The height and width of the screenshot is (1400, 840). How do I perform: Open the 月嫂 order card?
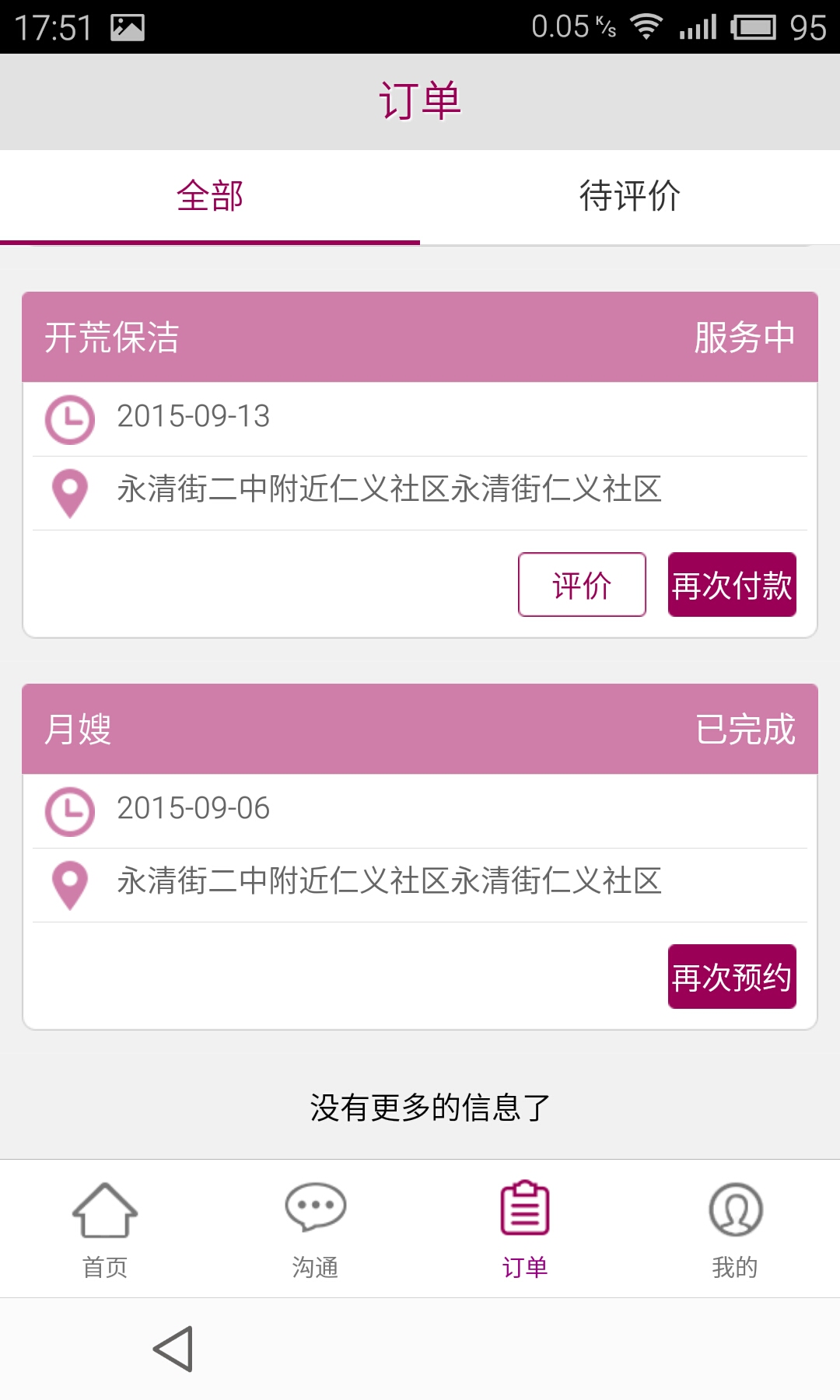point(420,857)
